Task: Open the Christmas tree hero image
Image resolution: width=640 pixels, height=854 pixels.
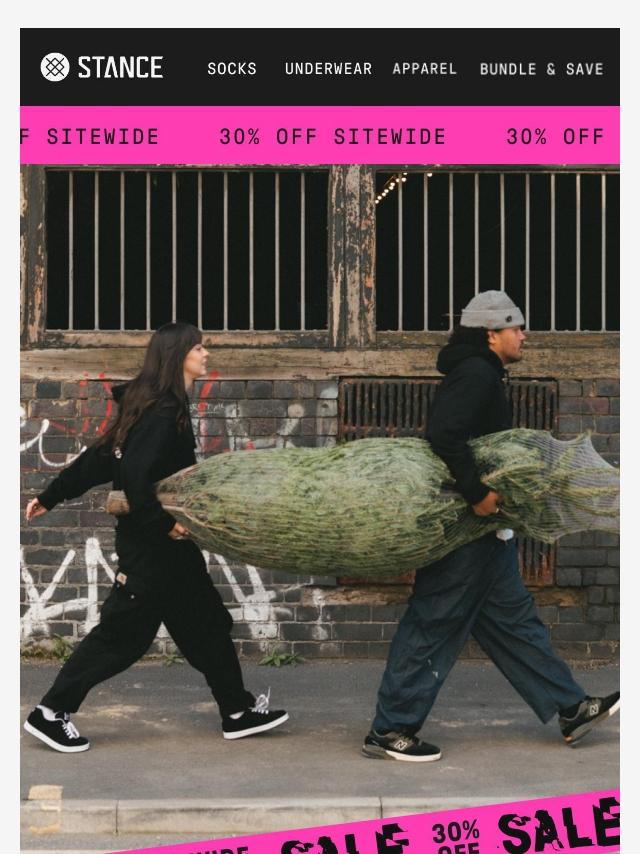Action: click(x=320, y=480)
